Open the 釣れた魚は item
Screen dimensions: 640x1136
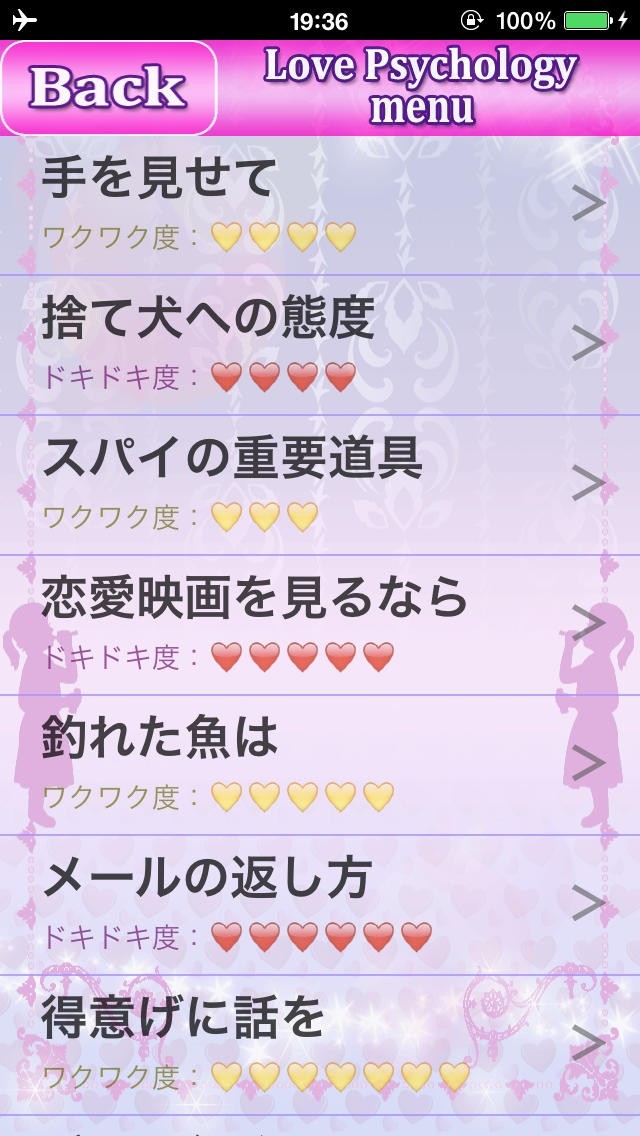coord(320,765)
